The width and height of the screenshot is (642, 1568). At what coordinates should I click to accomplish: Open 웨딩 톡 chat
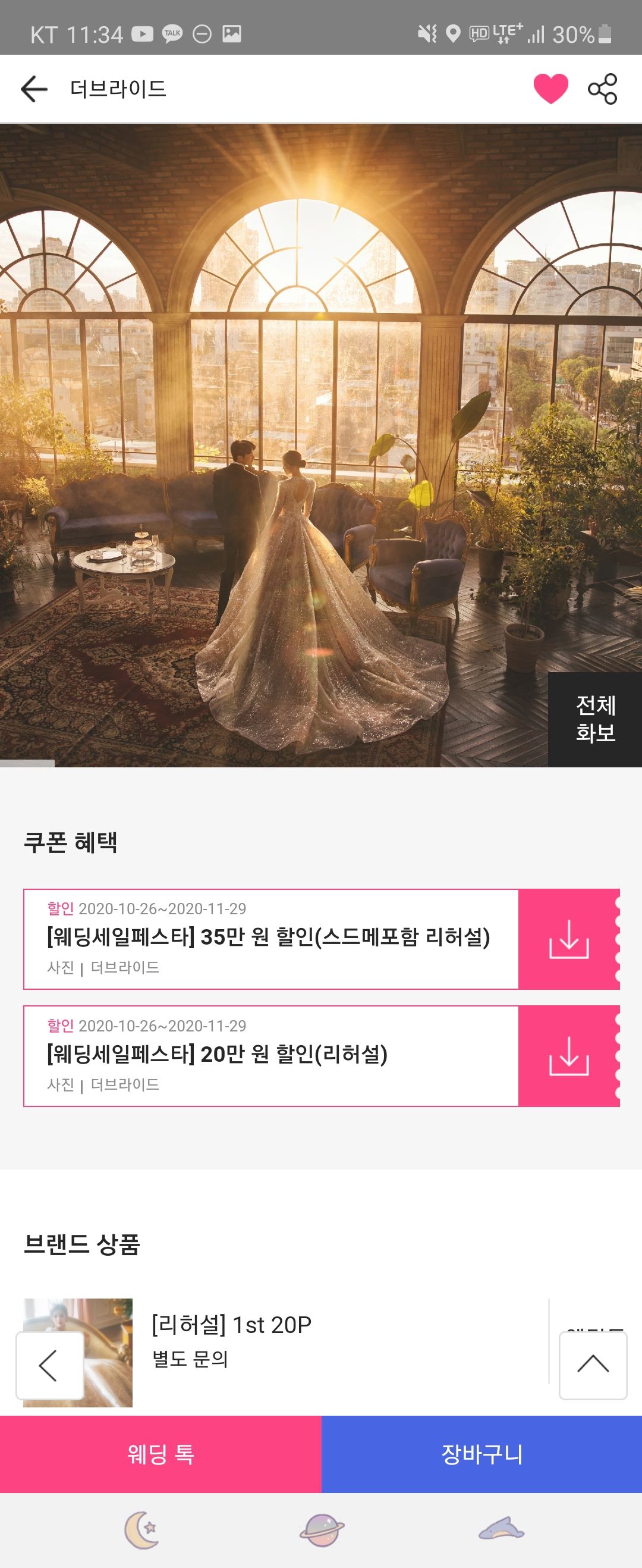pyautogui.click(x=160, y=1454)
